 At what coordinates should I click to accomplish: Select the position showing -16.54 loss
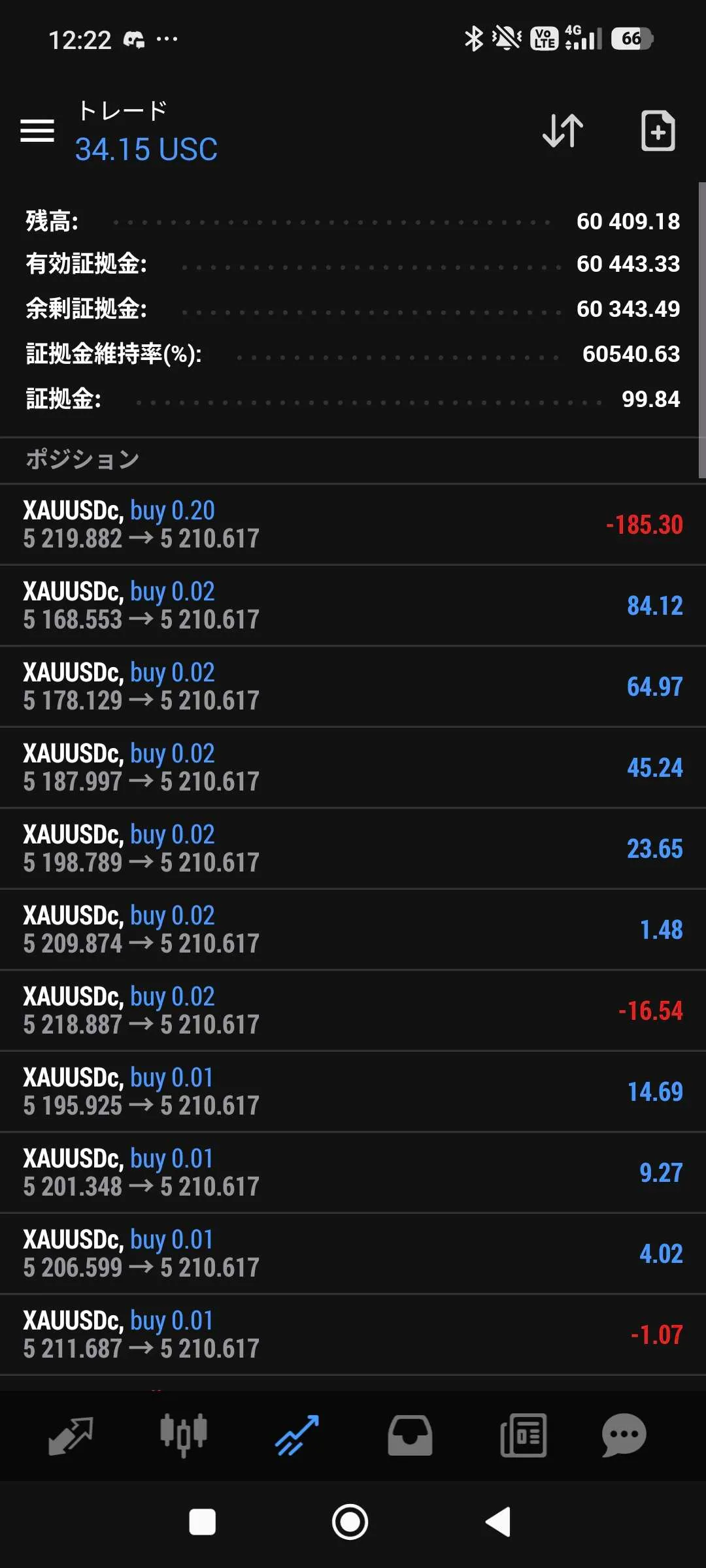tap(353, 1011)
